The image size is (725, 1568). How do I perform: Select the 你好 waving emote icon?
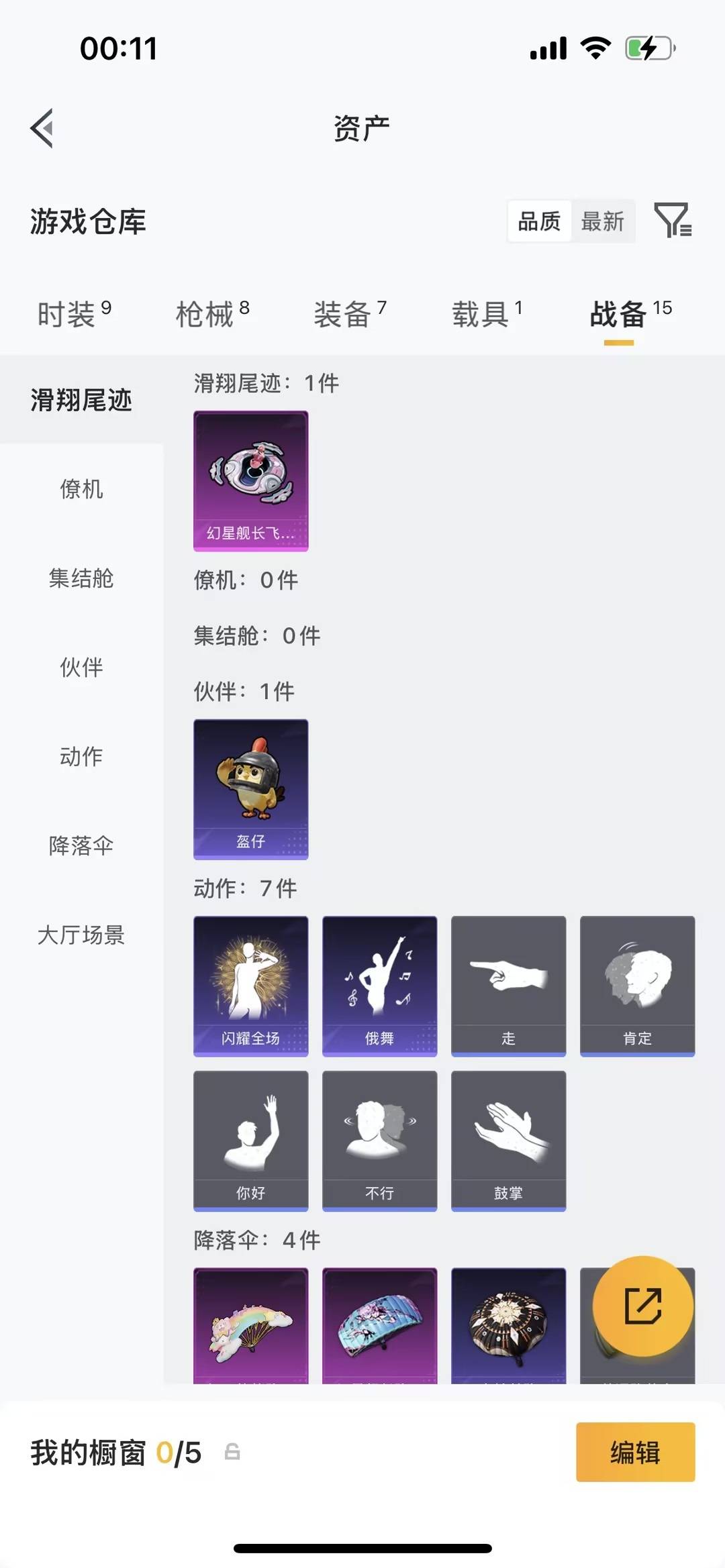click(250, 1141)
